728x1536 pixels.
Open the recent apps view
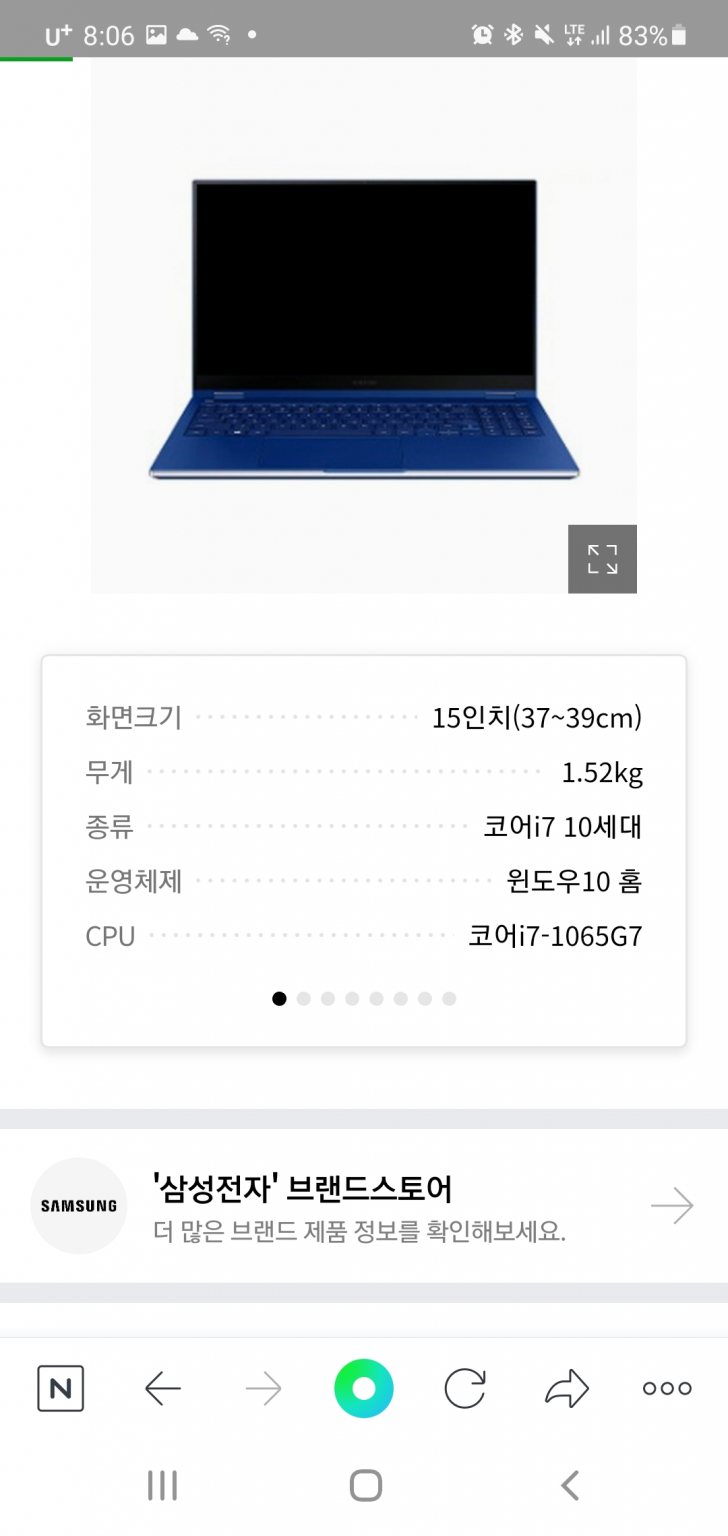162,1485
